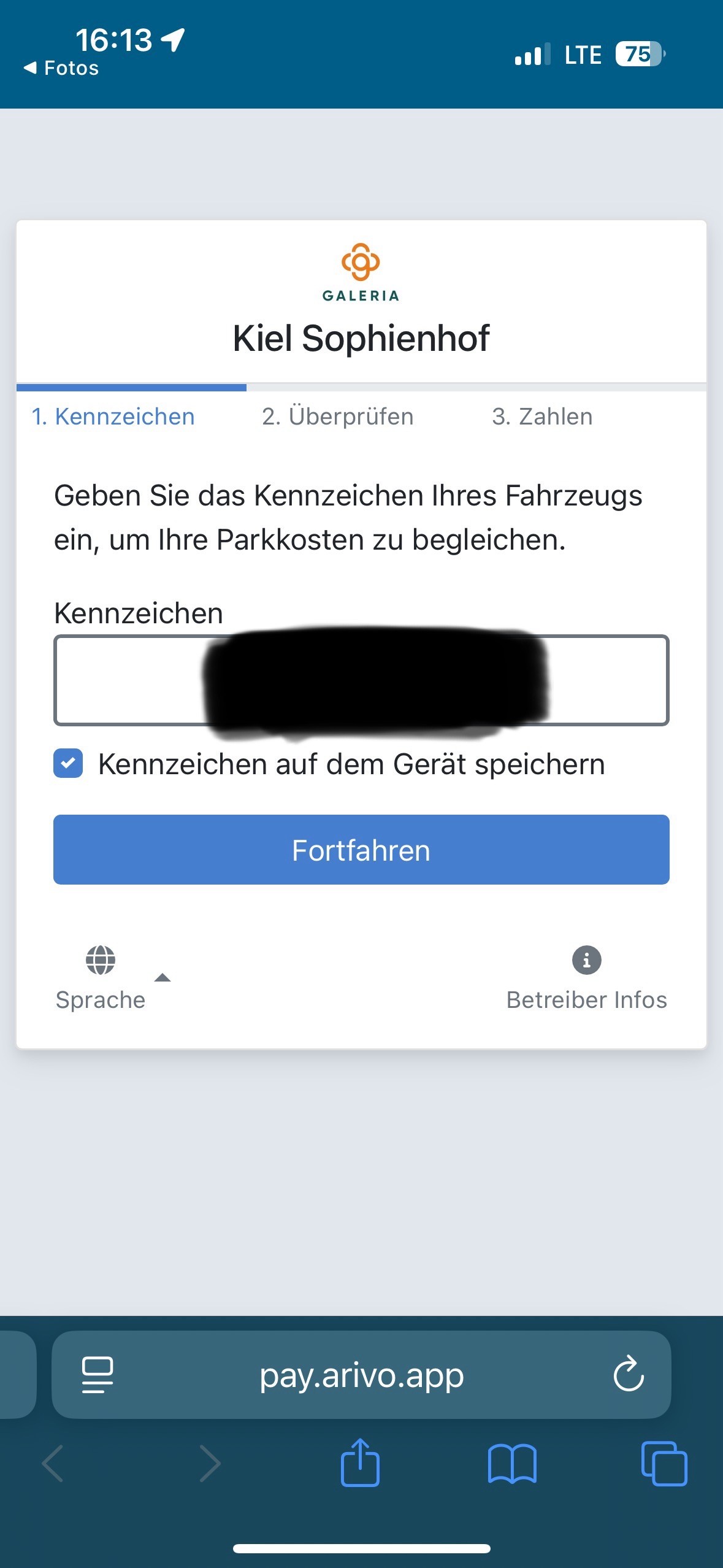Viewport: 723px width, 1568px height.
Task: Tap the pay.arivo.app address bar
Action: click(x=361, y=1375)
